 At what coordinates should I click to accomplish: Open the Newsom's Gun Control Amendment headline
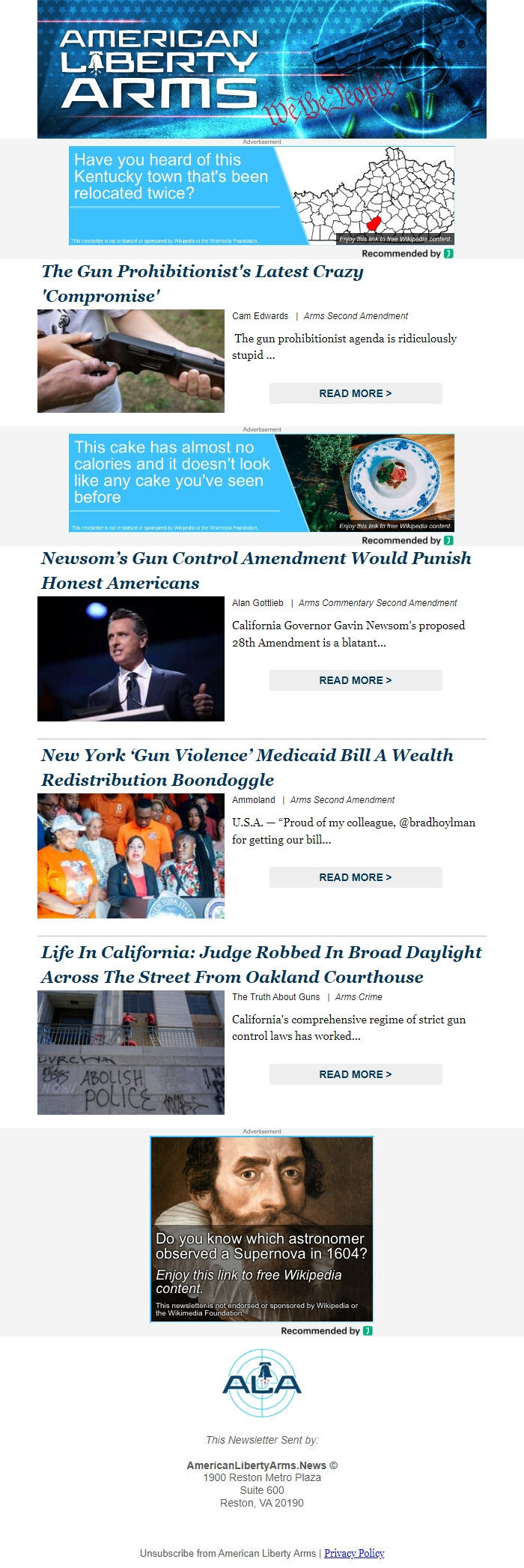tap(256, 570)
